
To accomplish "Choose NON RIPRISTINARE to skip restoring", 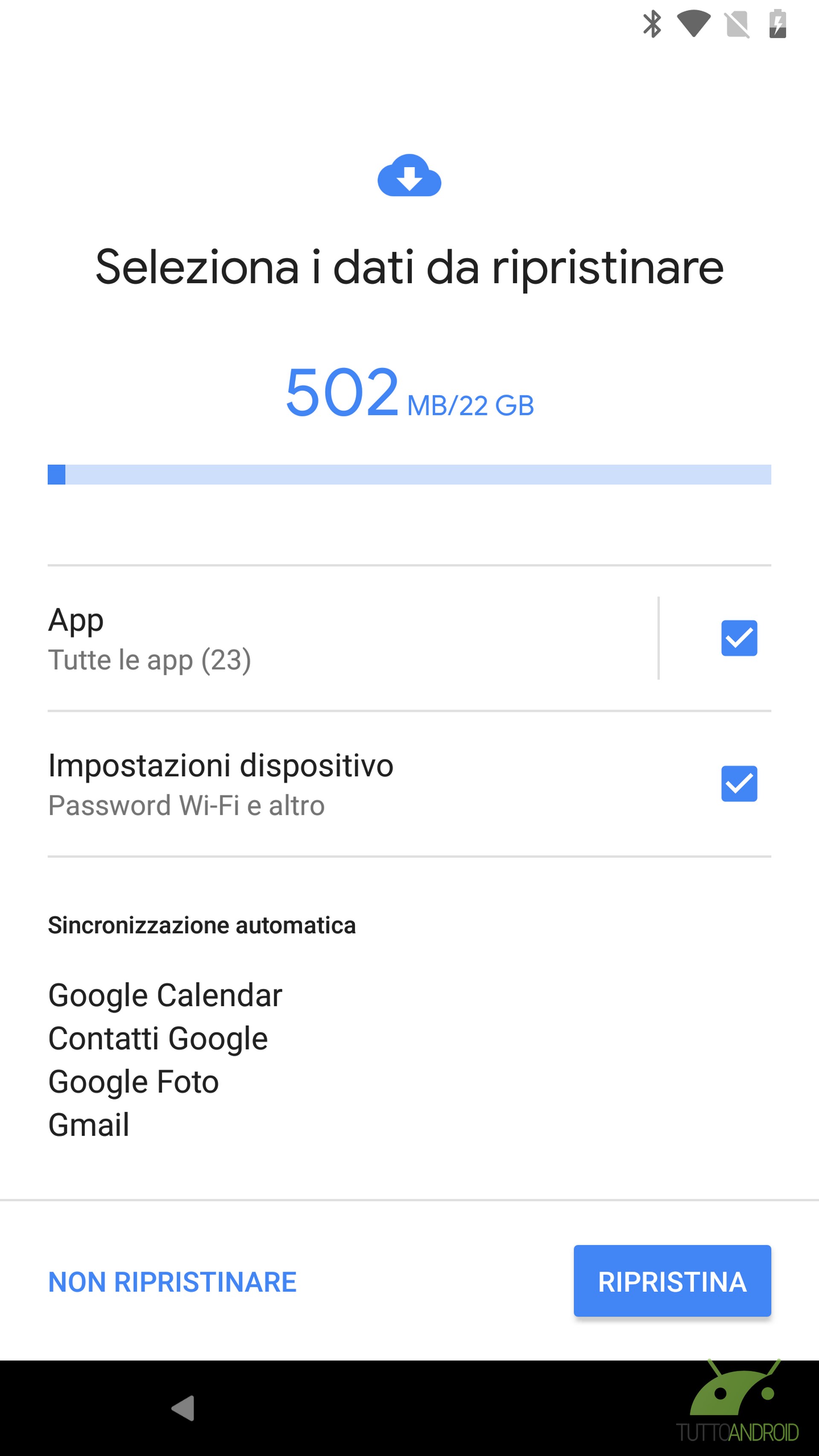I will coord(172,1282).
